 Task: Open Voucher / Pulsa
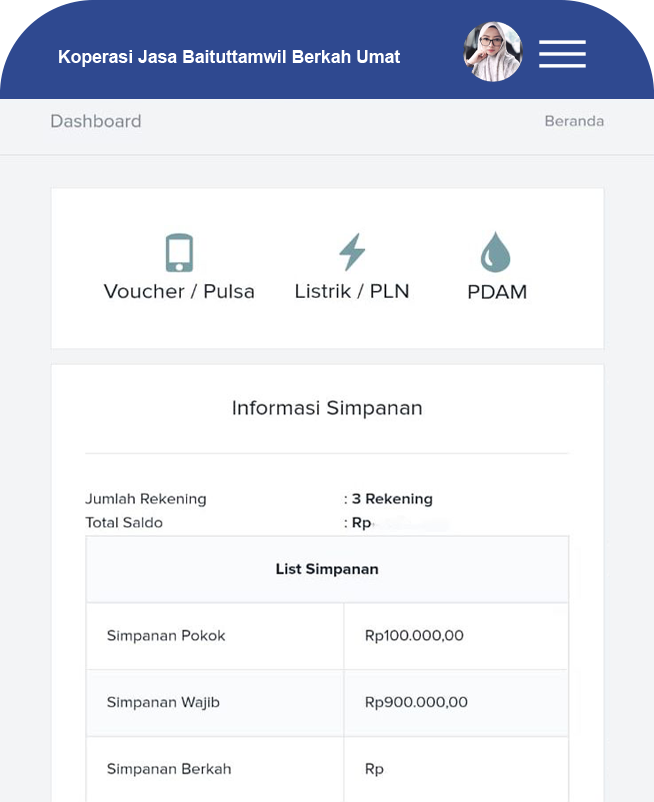[x=179, y=267]
